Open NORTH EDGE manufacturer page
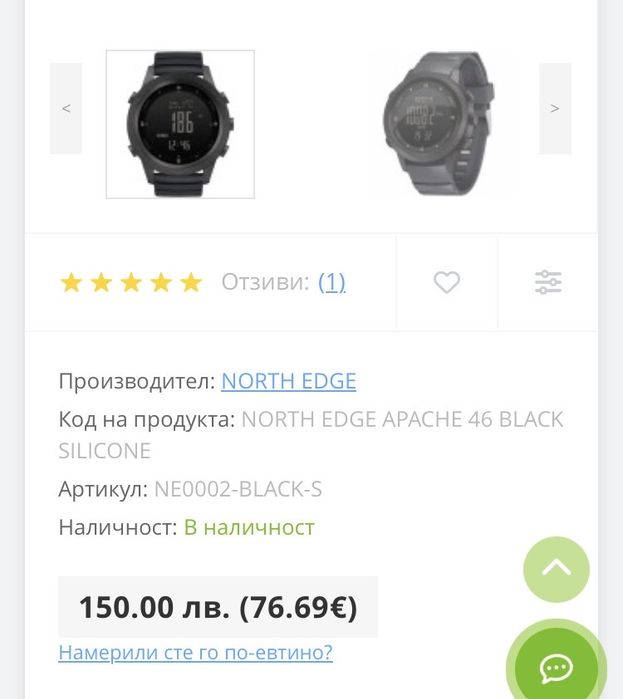The image size is (623, 699). coord(288,381)
